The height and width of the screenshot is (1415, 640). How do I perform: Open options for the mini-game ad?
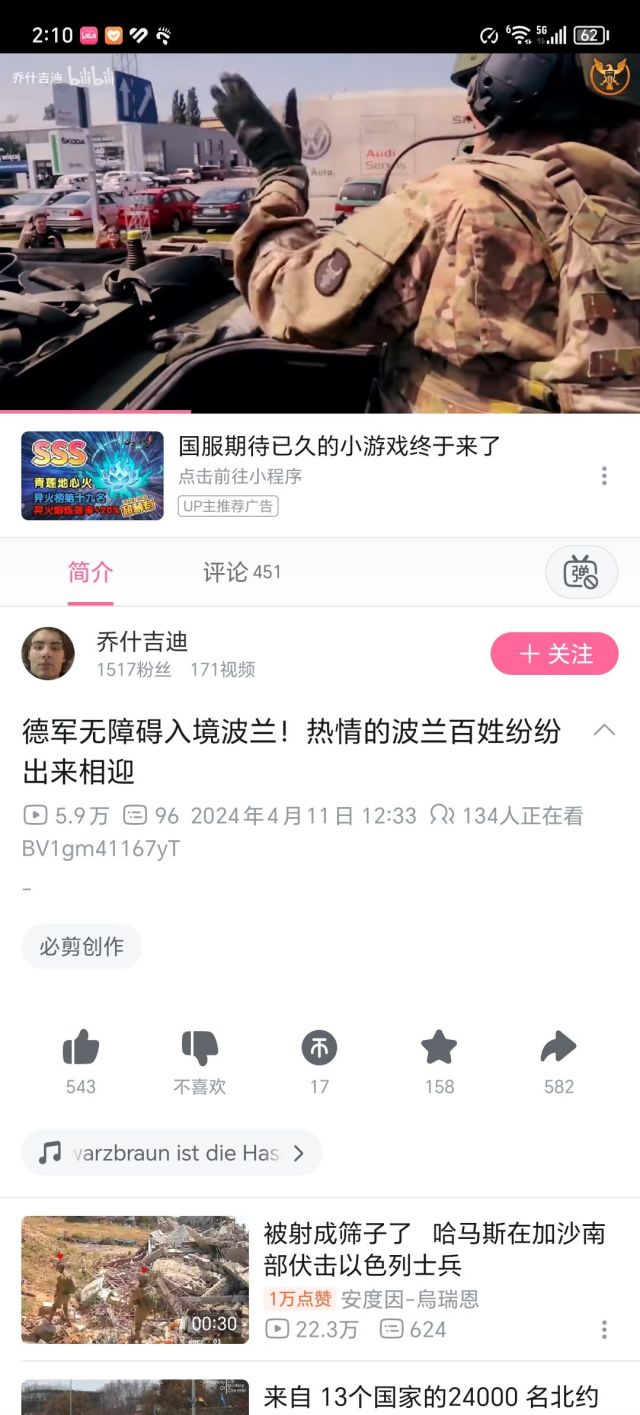603,476
